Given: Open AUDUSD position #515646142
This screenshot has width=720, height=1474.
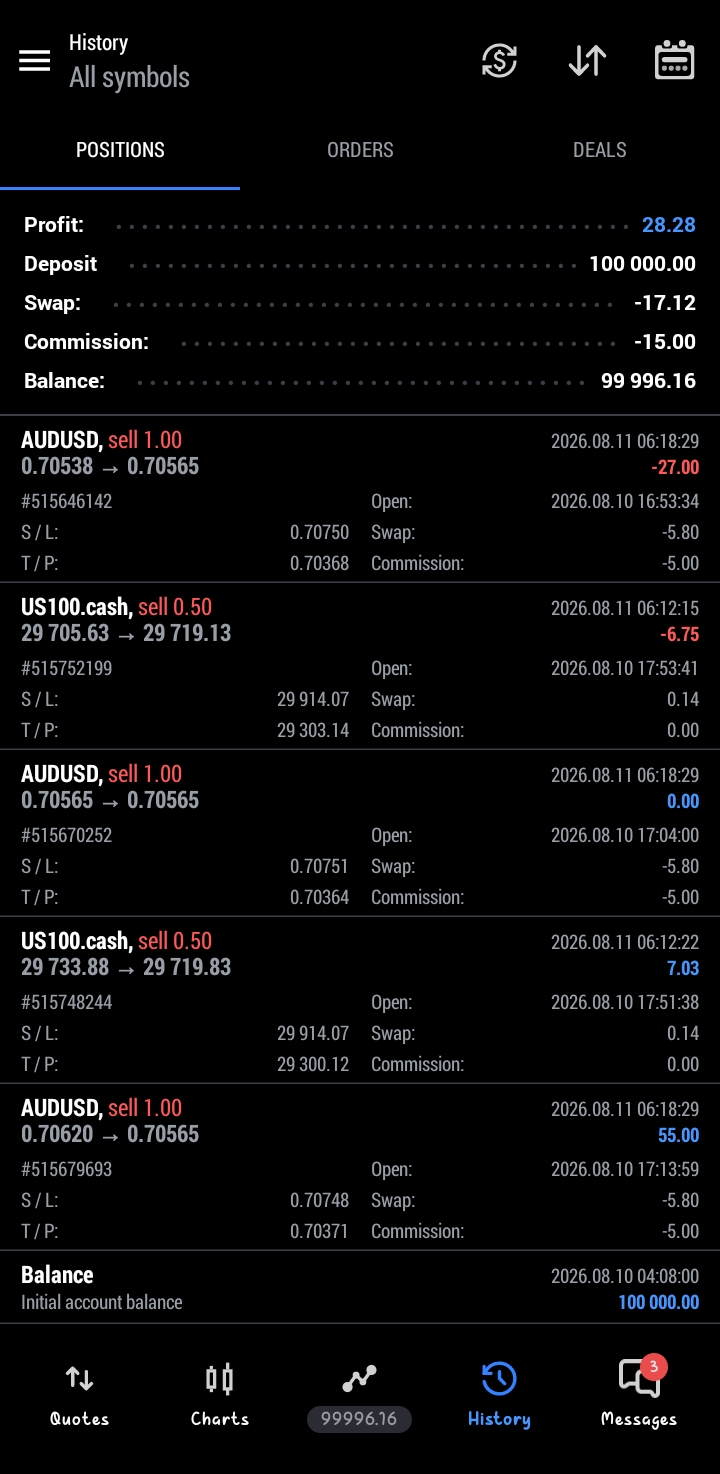Looking at the screenshot, I should pyautogui.click(x=360, y=500).
